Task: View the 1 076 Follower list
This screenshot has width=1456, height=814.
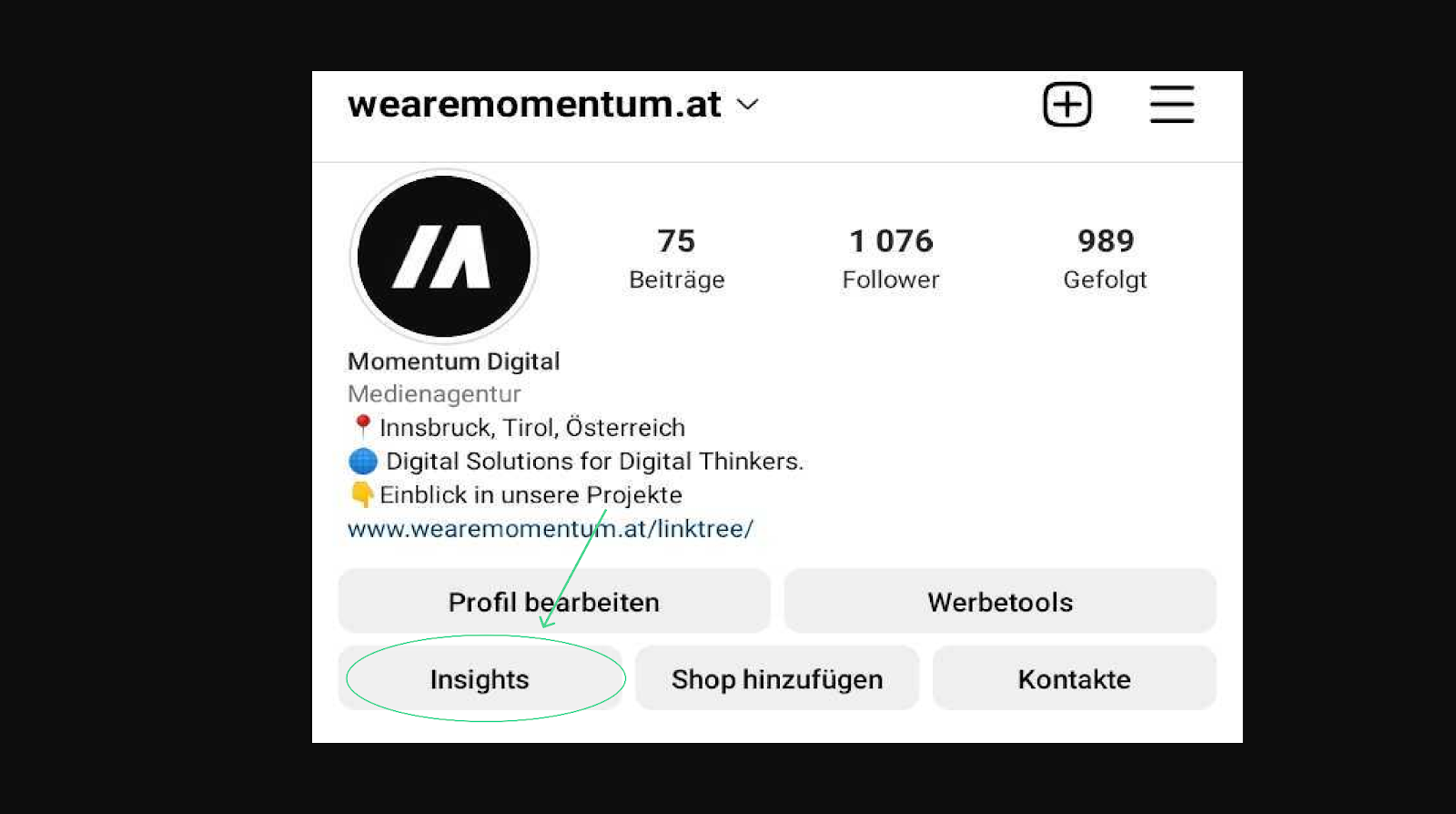Action: point(891,259)
